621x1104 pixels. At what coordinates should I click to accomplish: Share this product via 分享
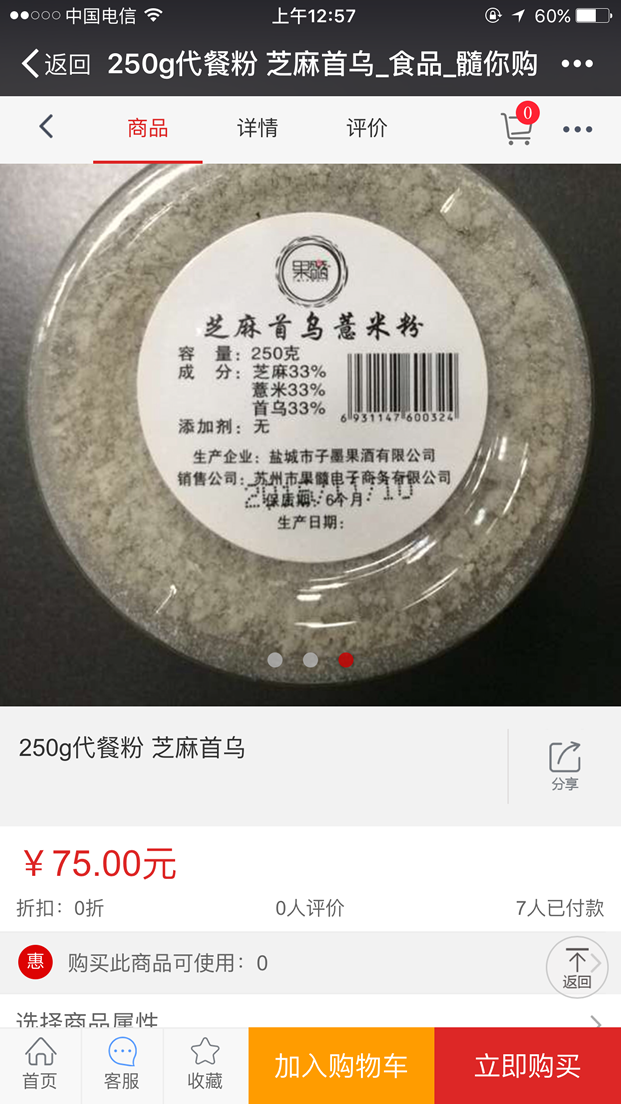(565, 766)
